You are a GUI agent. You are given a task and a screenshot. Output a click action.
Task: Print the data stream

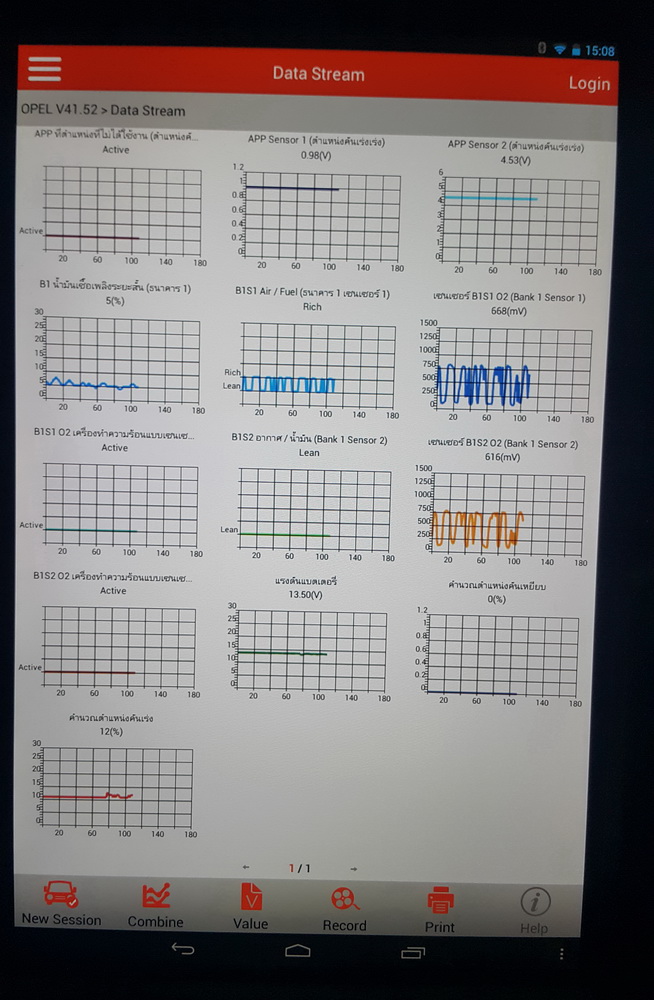pyautogui.click(x=440, y=910)
